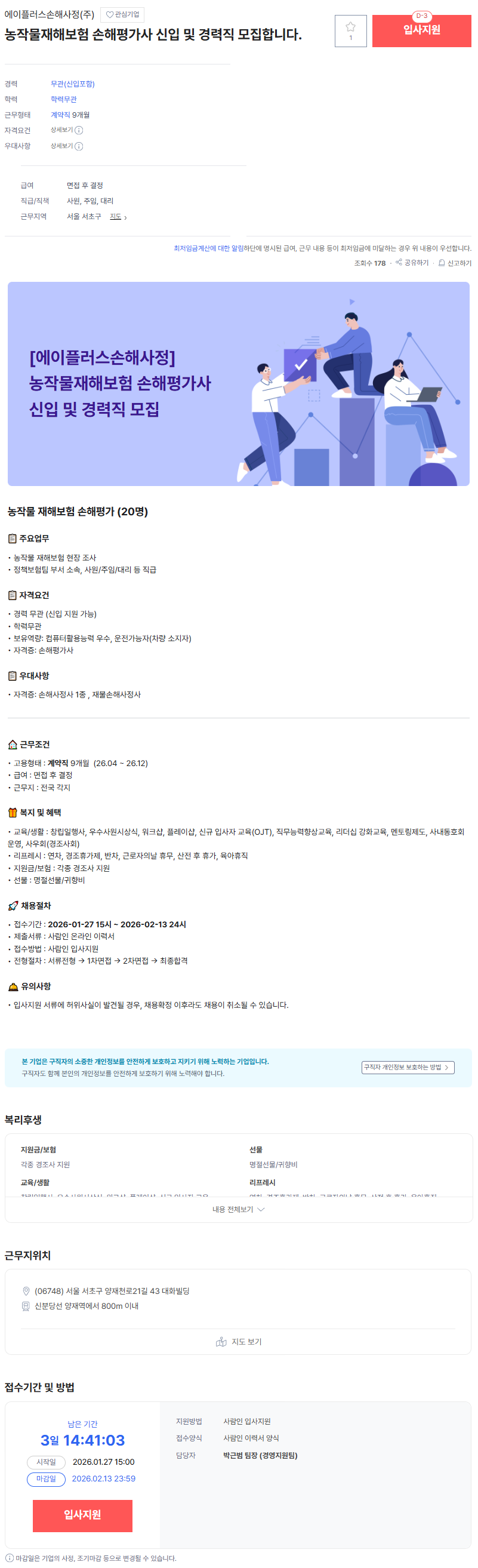Expand 내용 전체보기 under 복리후생
This screenshot has width=478, height=1568.
(238, 1209)
